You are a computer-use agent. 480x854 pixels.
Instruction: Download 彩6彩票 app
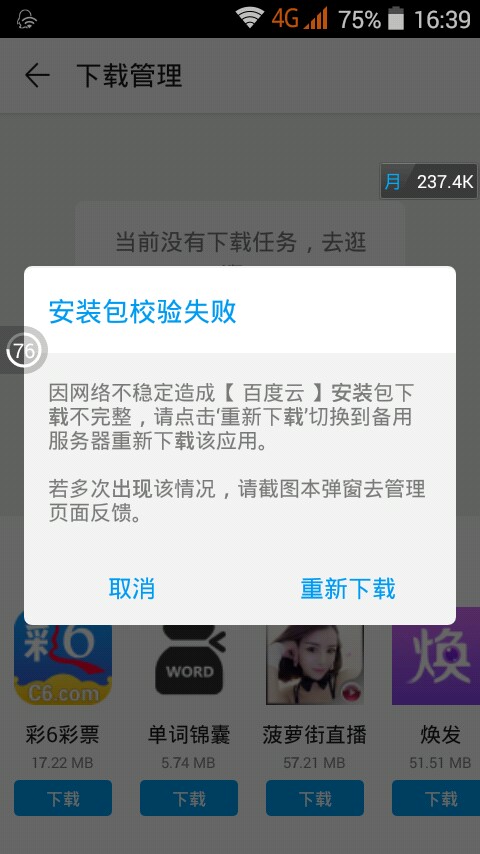pyautogui.click(x=63, y=798)
